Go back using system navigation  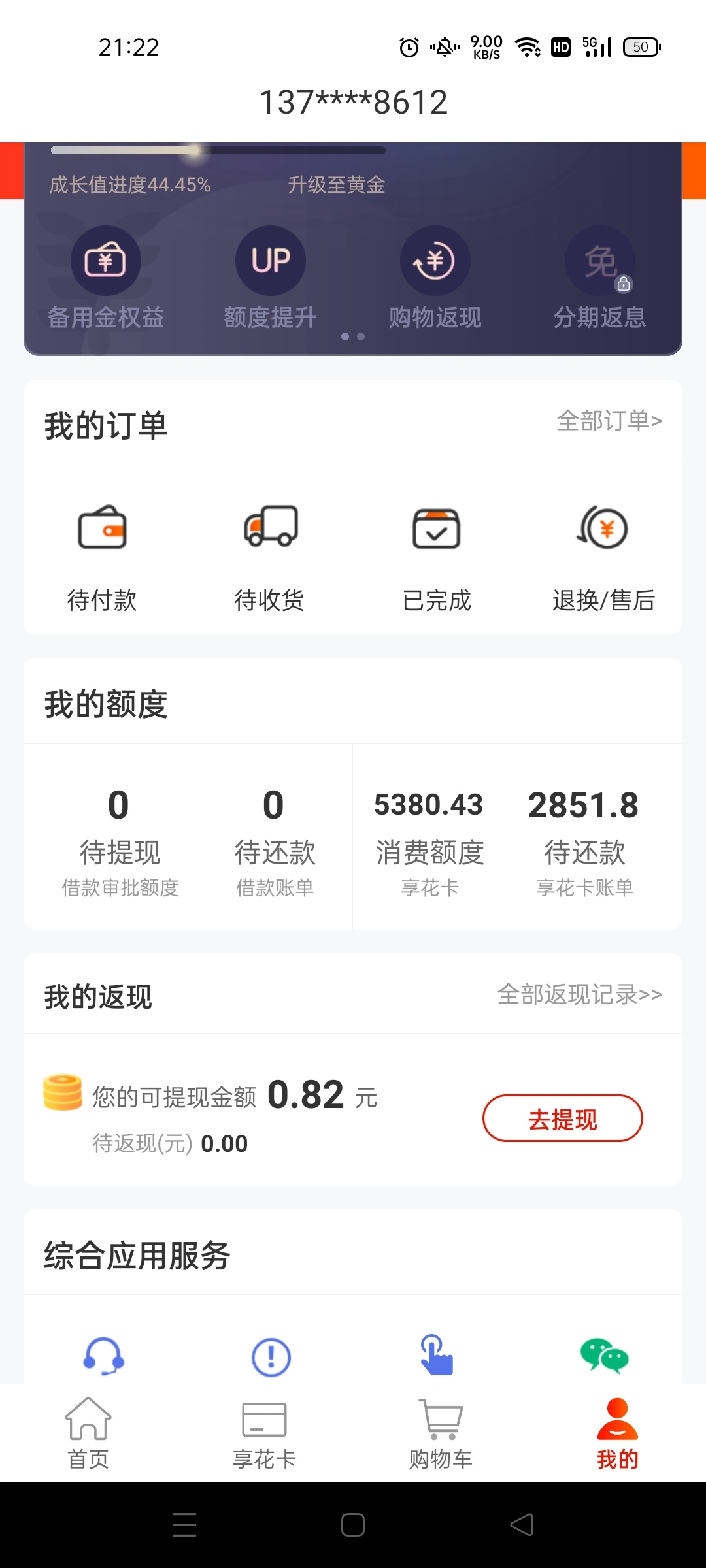click(x=522, y=1525)
